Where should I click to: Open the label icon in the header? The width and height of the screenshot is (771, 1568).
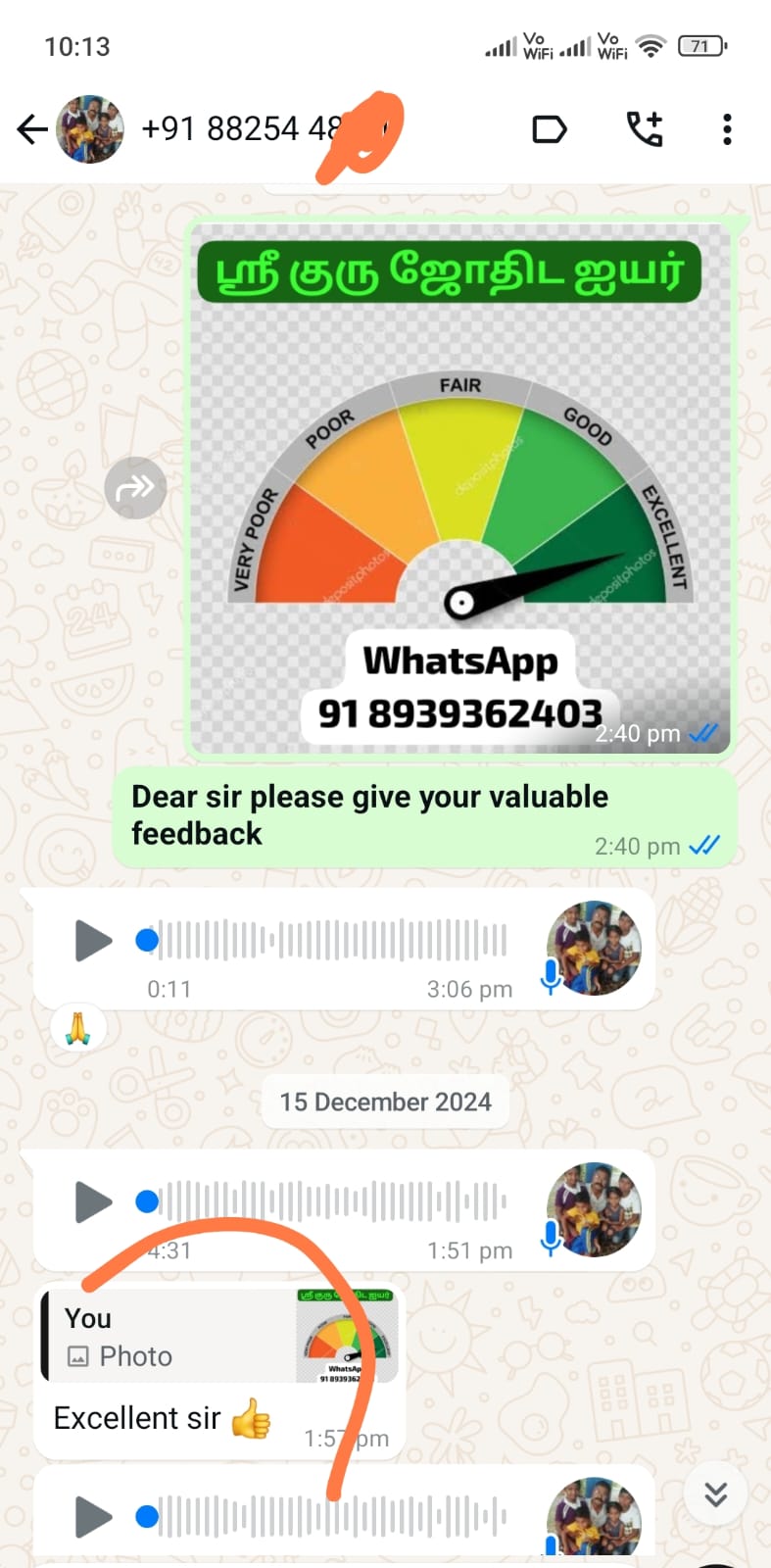pos(549,129)
